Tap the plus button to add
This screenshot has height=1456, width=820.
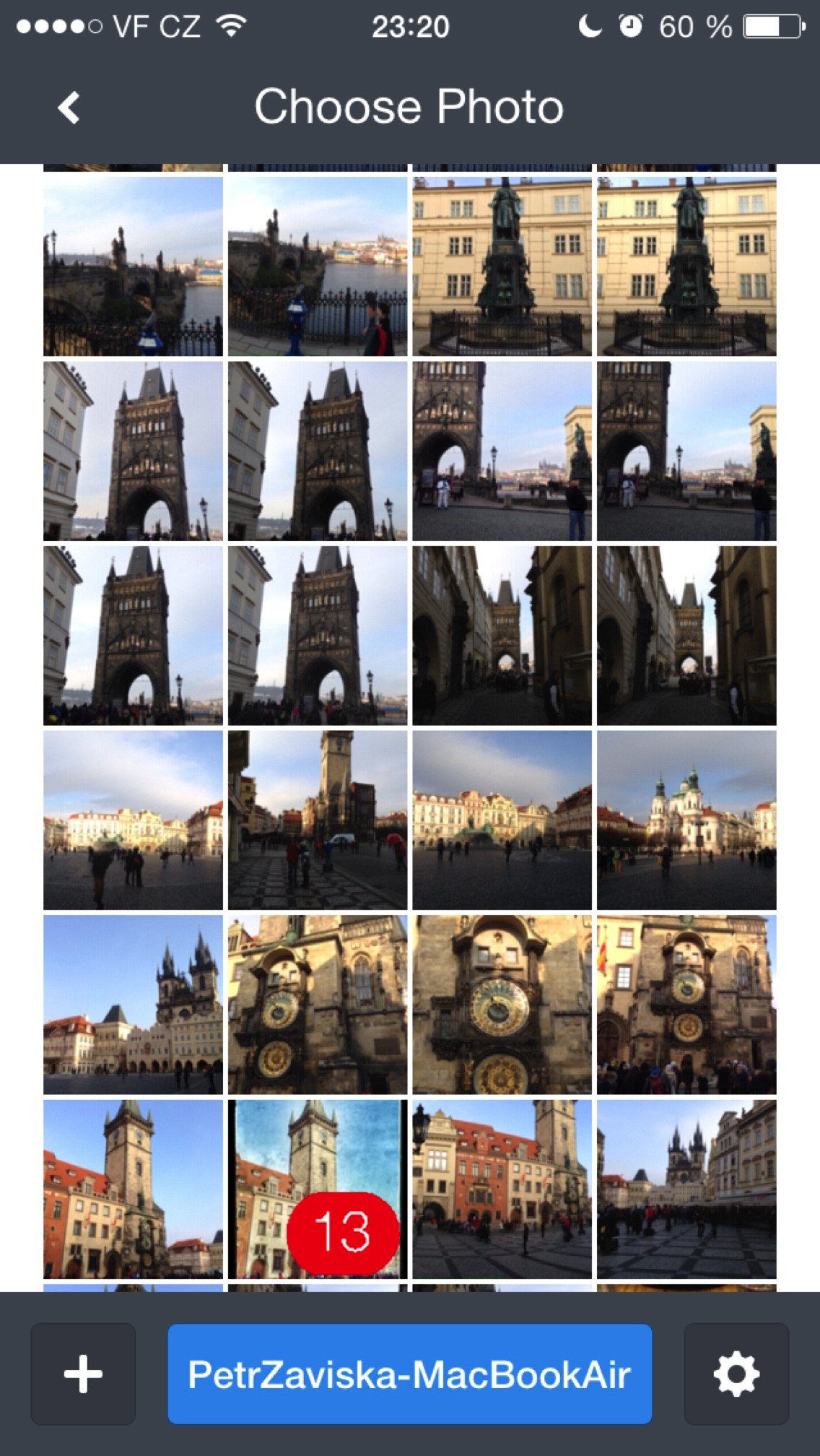pos(83,1374)
